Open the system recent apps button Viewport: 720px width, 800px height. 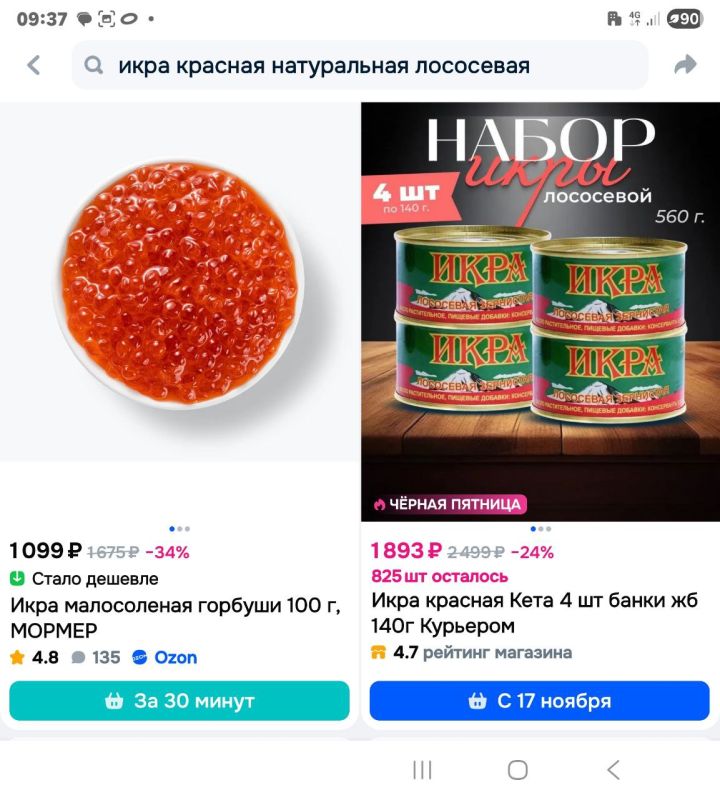point(422,770)
